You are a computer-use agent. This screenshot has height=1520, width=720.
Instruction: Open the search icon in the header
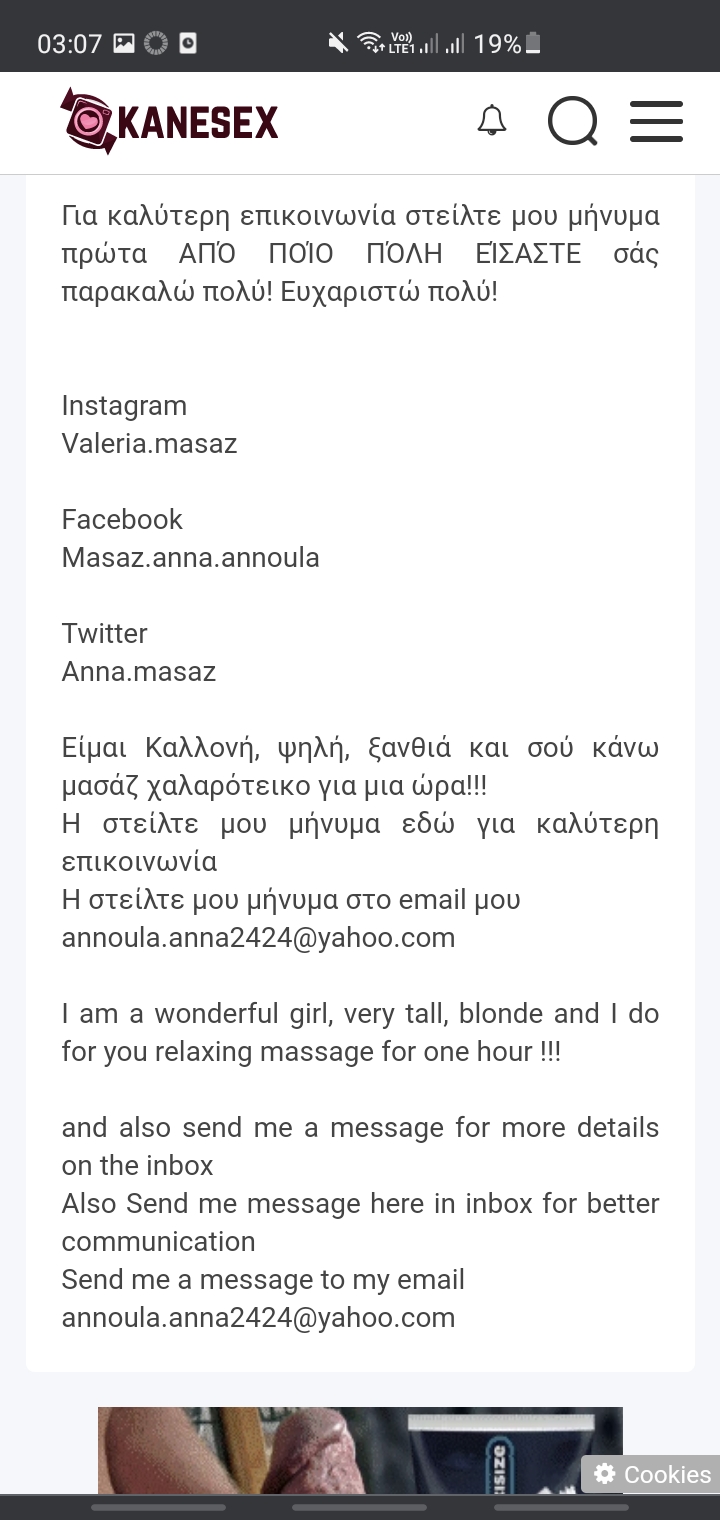[x=573, y=121]
